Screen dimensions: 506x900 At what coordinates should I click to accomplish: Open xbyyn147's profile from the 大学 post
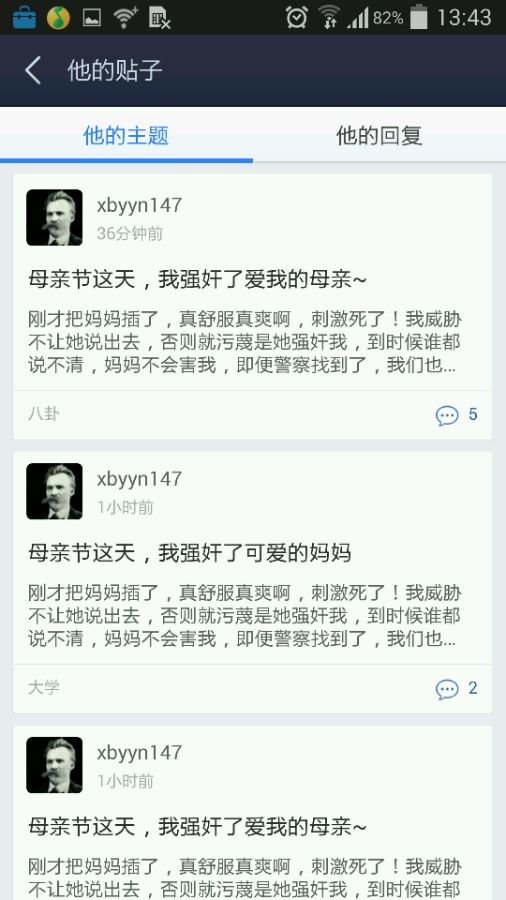click(139, 478)
